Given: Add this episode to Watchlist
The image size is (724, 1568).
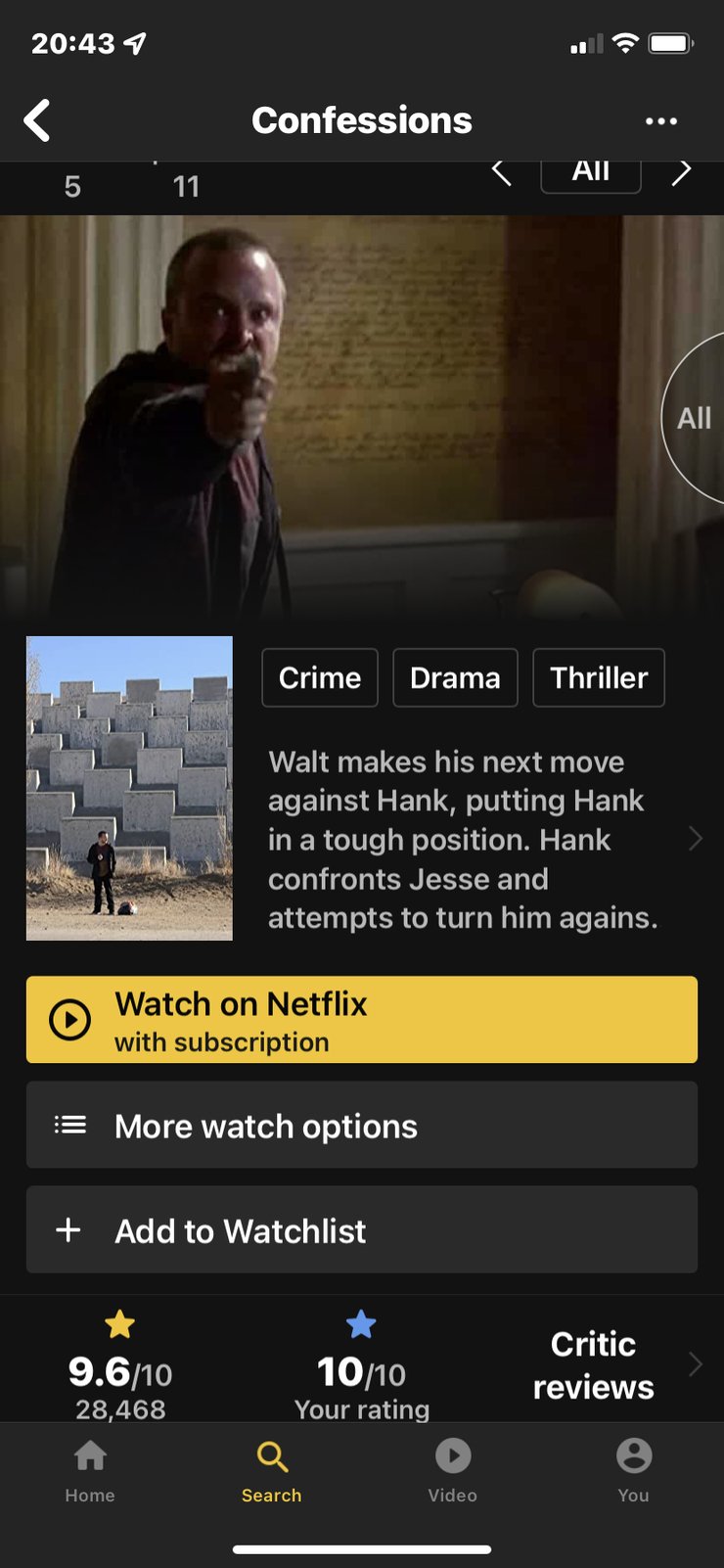Looking at the screenshot, I should [x=362, y=1230].
